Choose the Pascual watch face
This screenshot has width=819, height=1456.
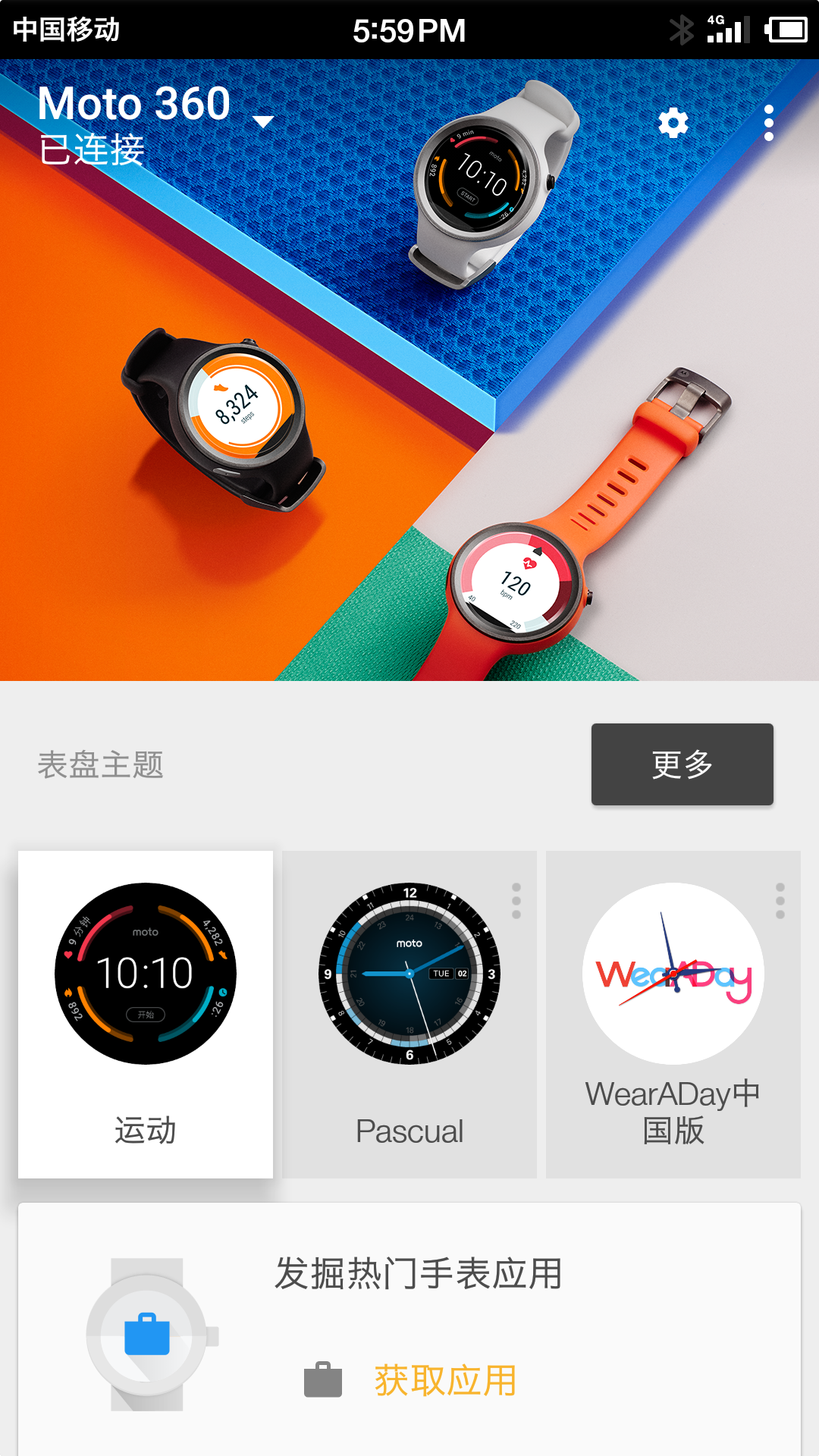pyautogui.click(x=409, y=1015)
